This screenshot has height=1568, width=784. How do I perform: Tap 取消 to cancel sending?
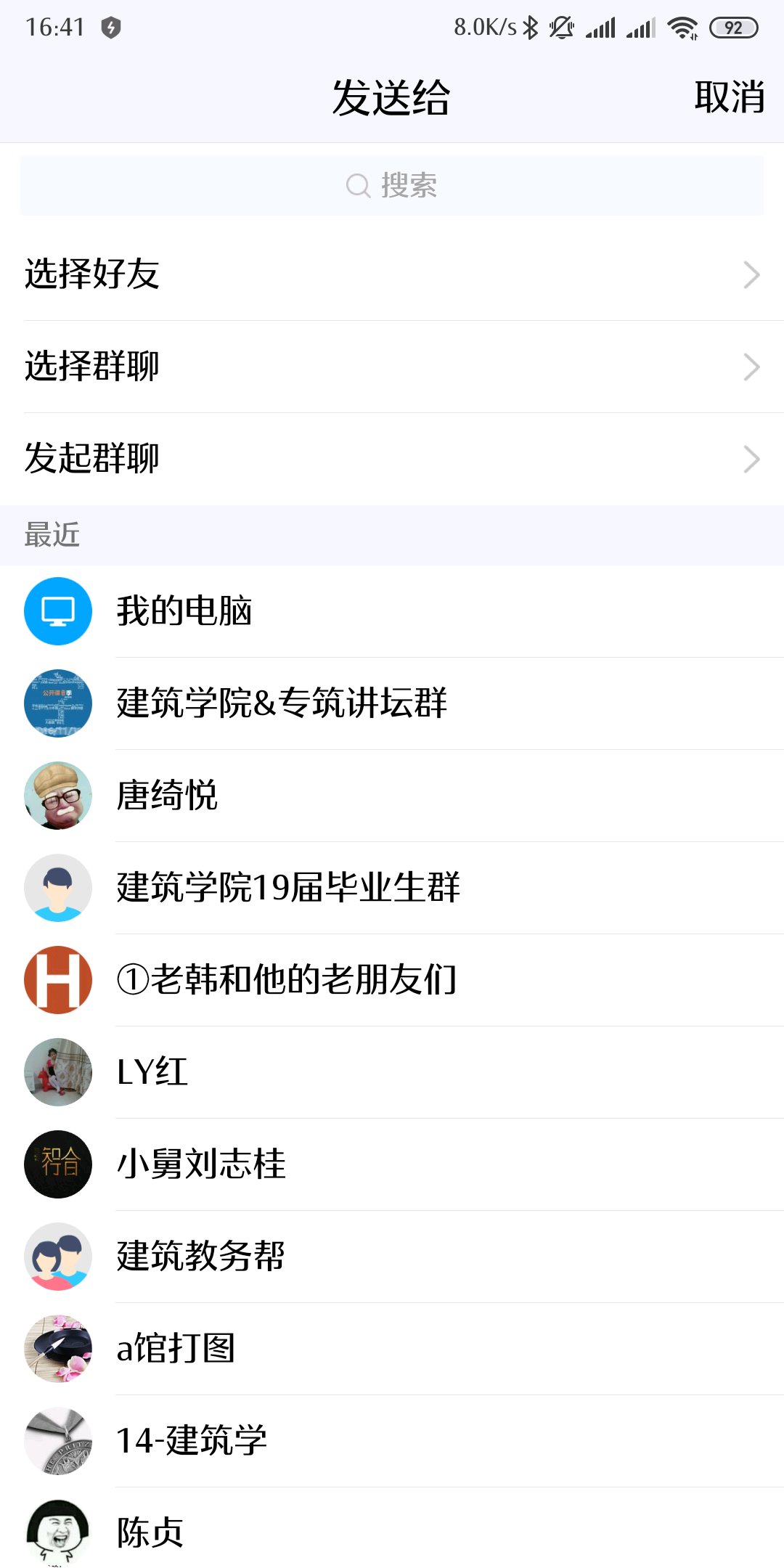coord(729,97)
